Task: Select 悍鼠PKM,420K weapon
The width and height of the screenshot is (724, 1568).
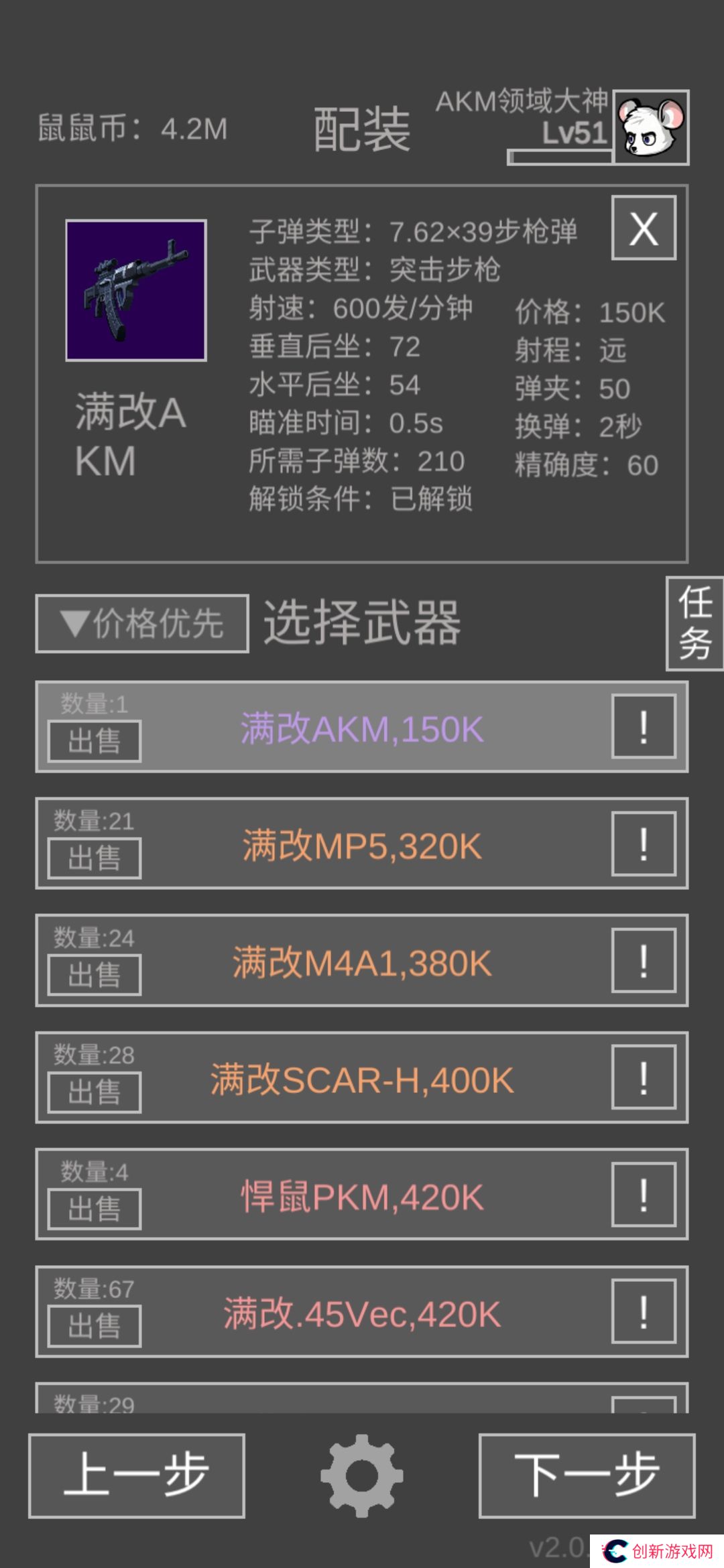Action: [x=362, y=1196]
